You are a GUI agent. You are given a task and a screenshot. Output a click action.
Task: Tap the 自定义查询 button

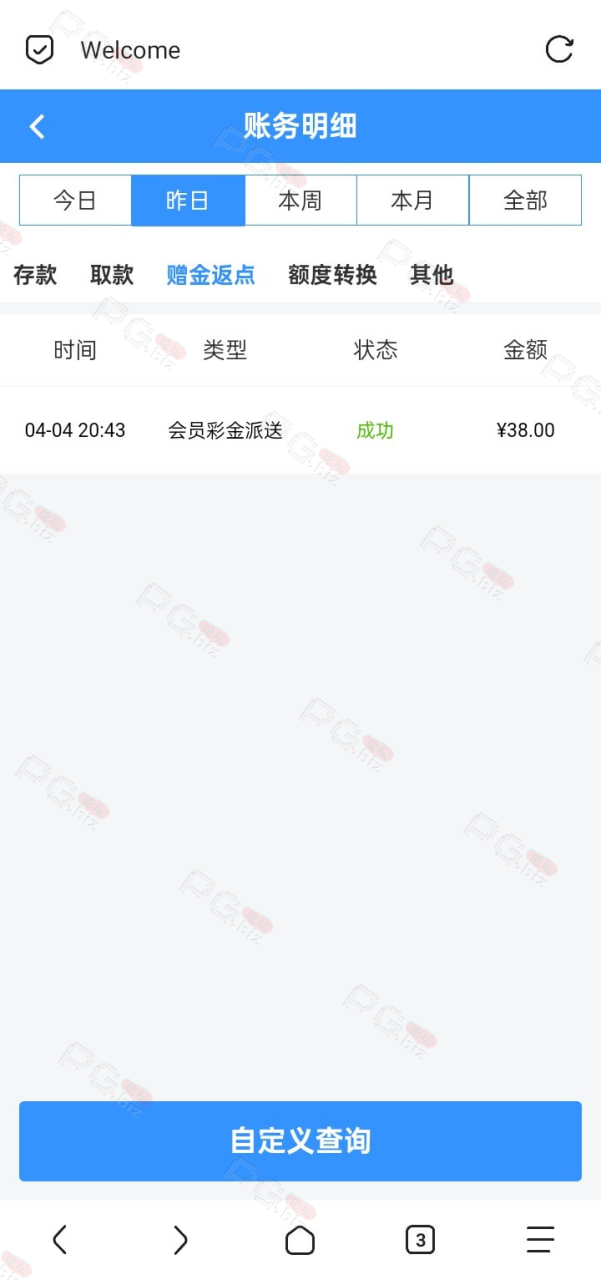pyautogui.click(x=300, y=1141)
